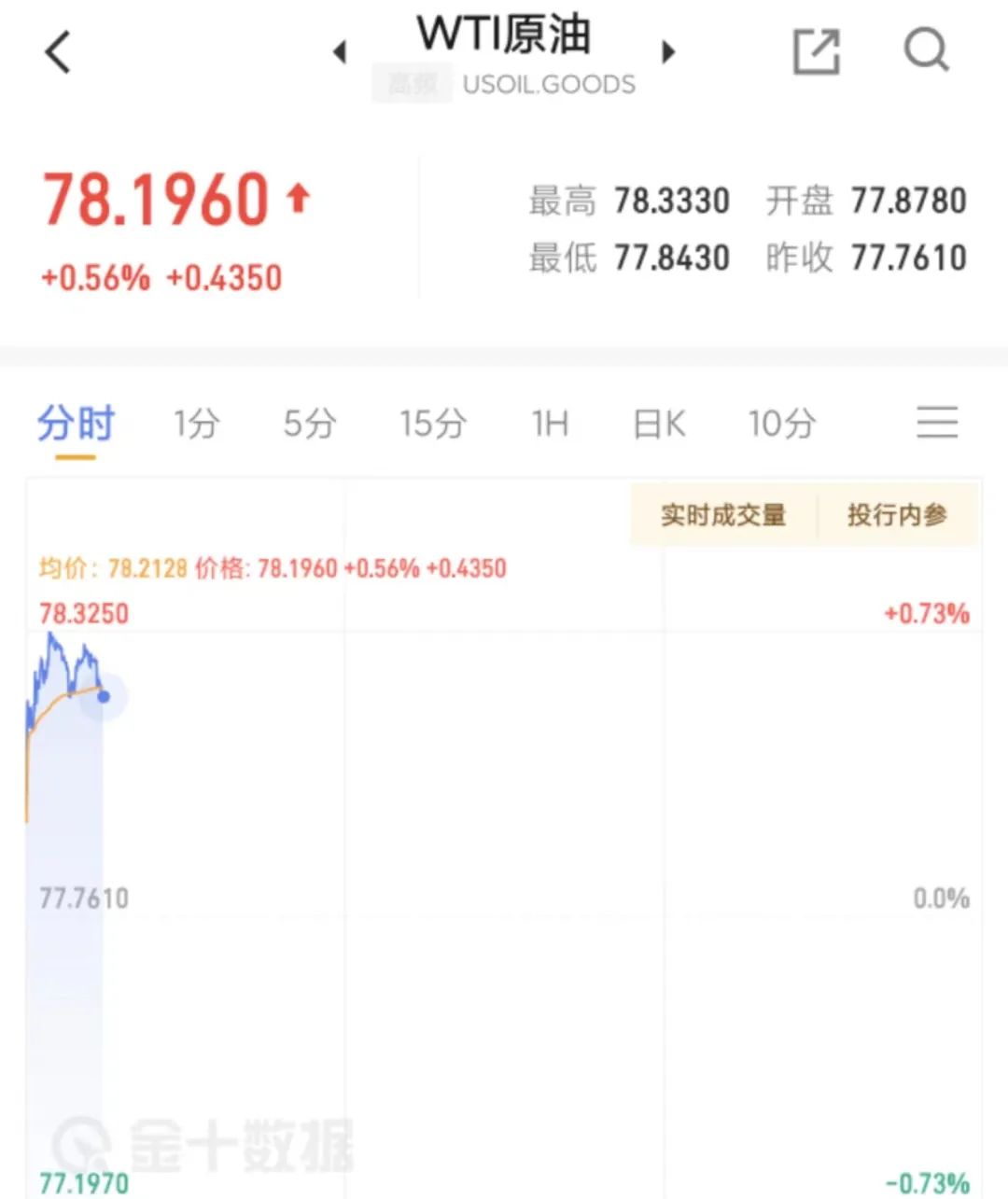Switch to the 1分 chart

(196, 425)
